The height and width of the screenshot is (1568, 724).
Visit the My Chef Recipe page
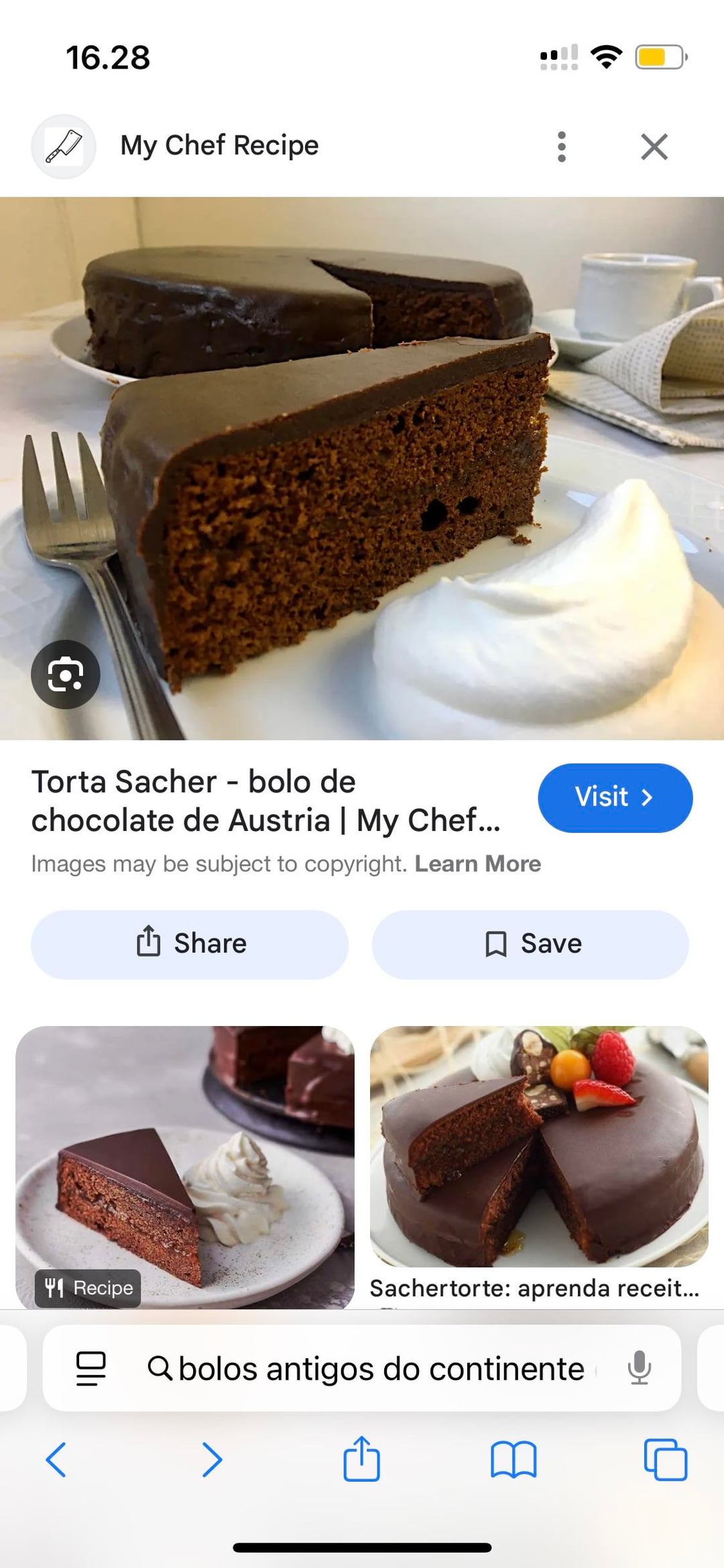(615, 797)
